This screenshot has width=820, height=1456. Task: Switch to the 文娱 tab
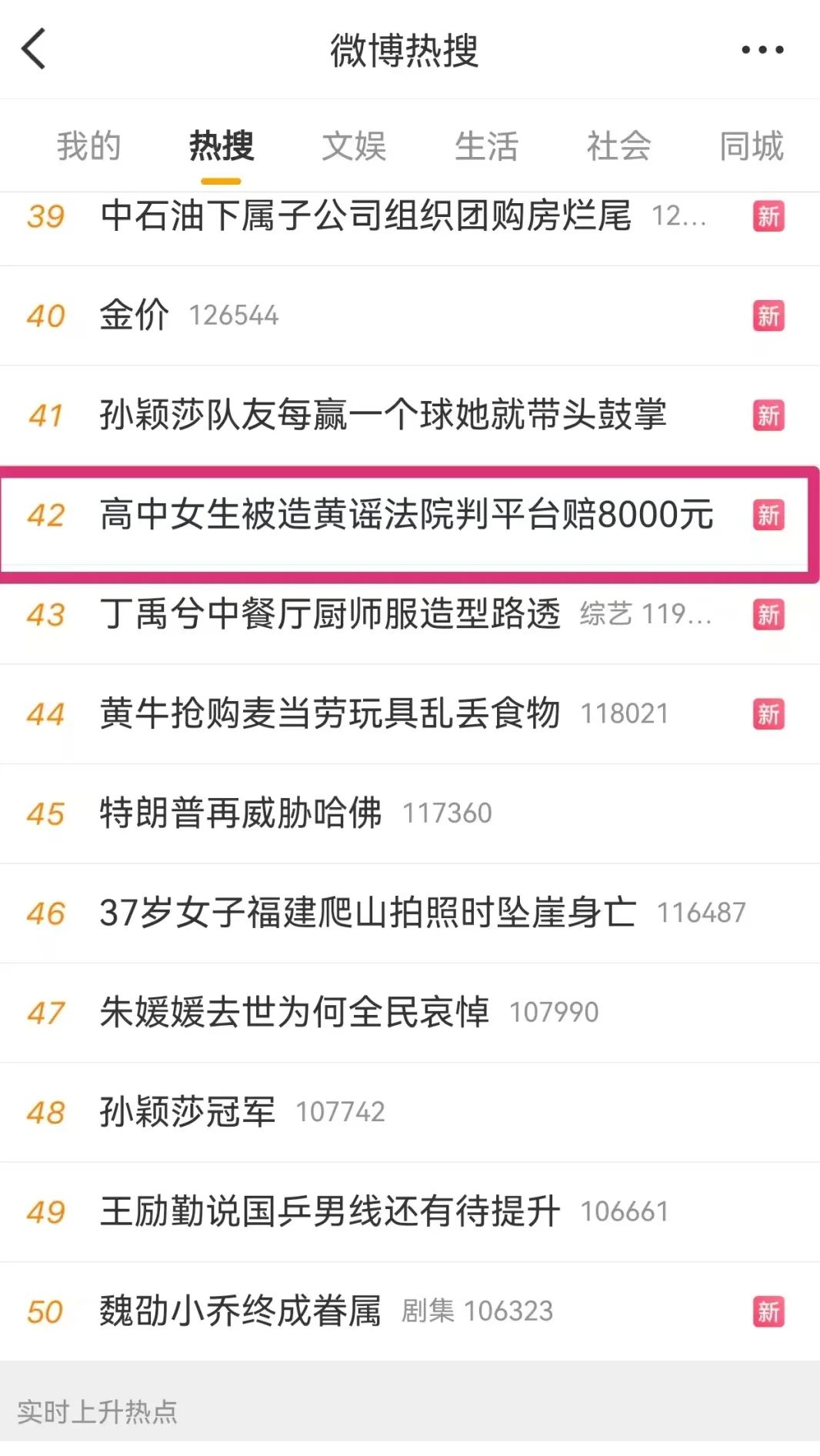tap(354, 146)
